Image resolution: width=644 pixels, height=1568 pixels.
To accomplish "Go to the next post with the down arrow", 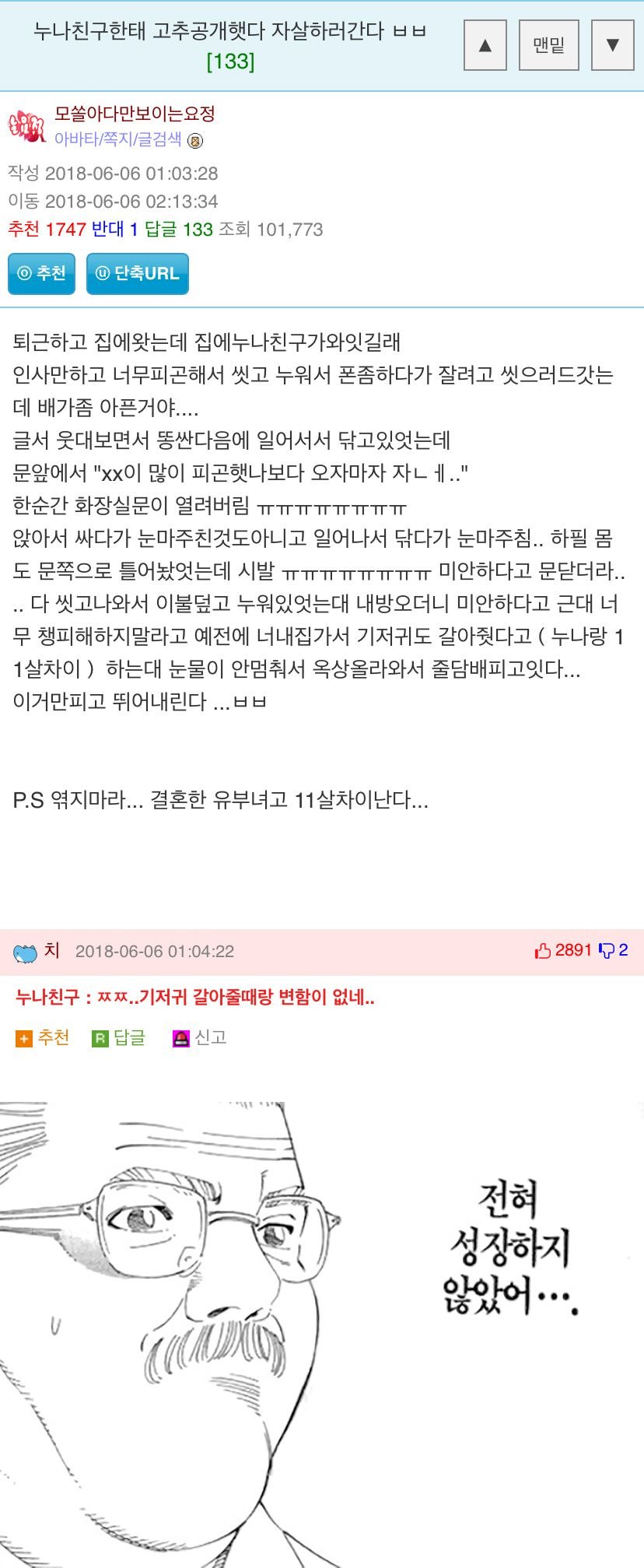I will coord(612,45).
